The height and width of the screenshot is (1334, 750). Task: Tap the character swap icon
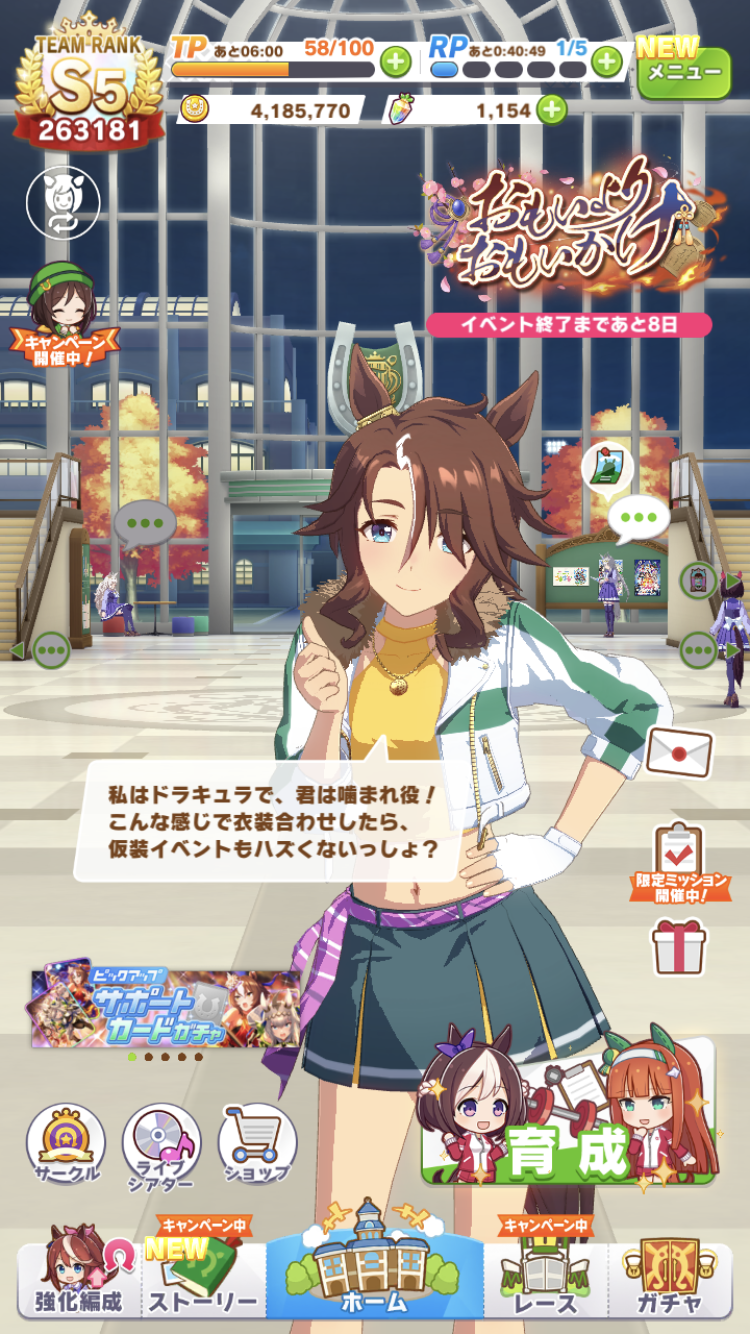[63, 204]
